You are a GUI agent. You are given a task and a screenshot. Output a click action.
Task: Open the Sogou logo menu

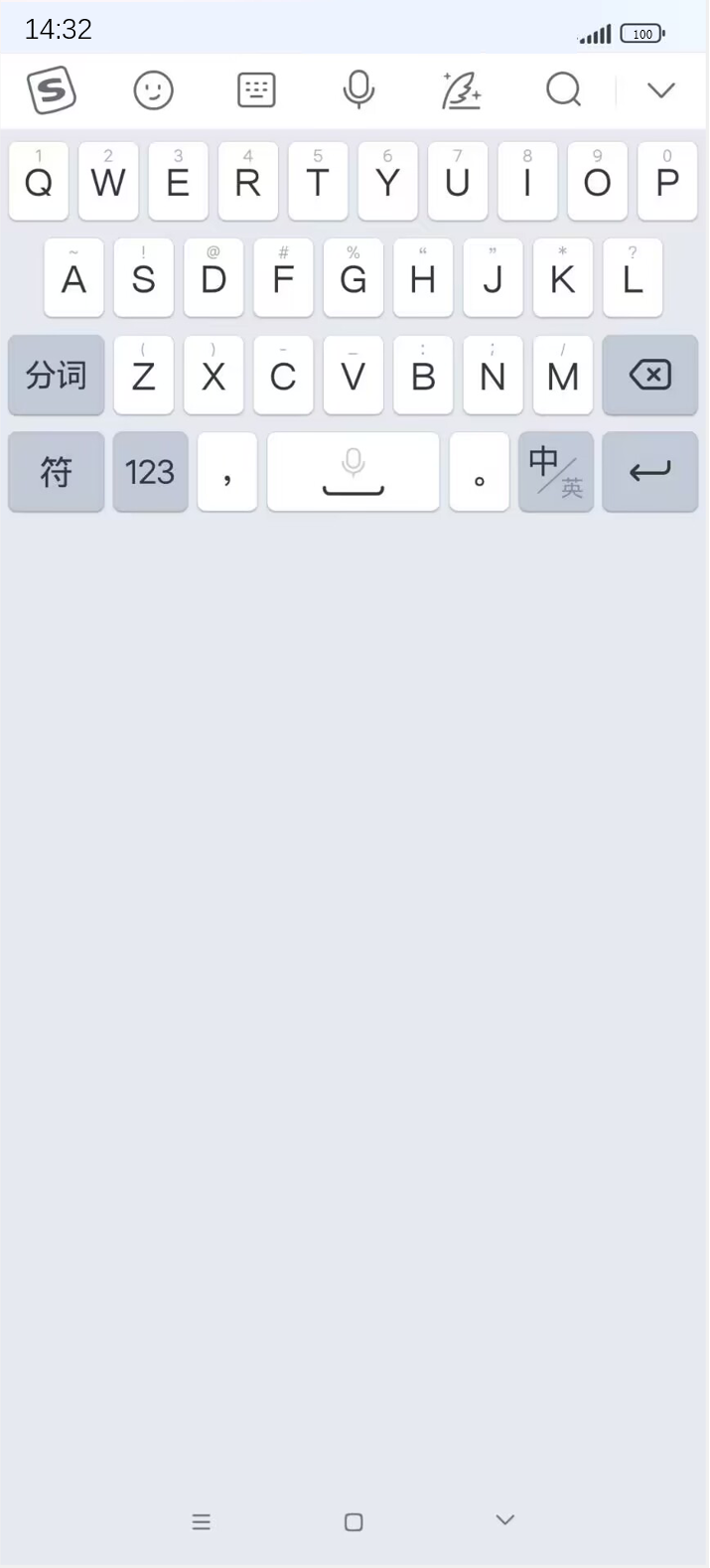52,91
